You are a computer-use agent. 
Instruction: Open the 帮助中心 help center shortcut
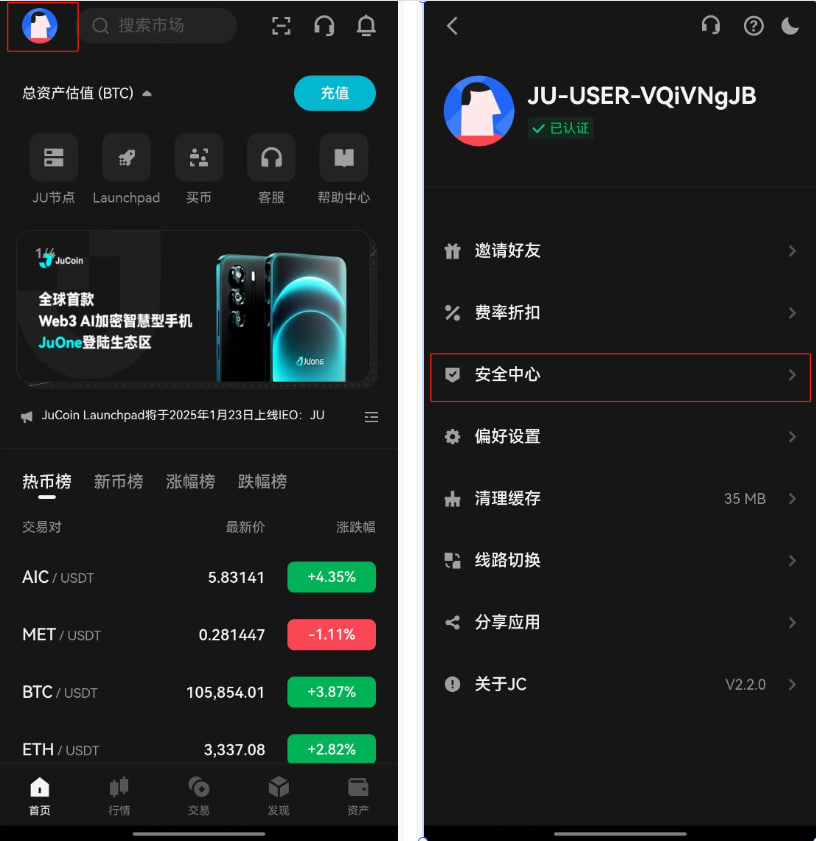coord(344,168)
